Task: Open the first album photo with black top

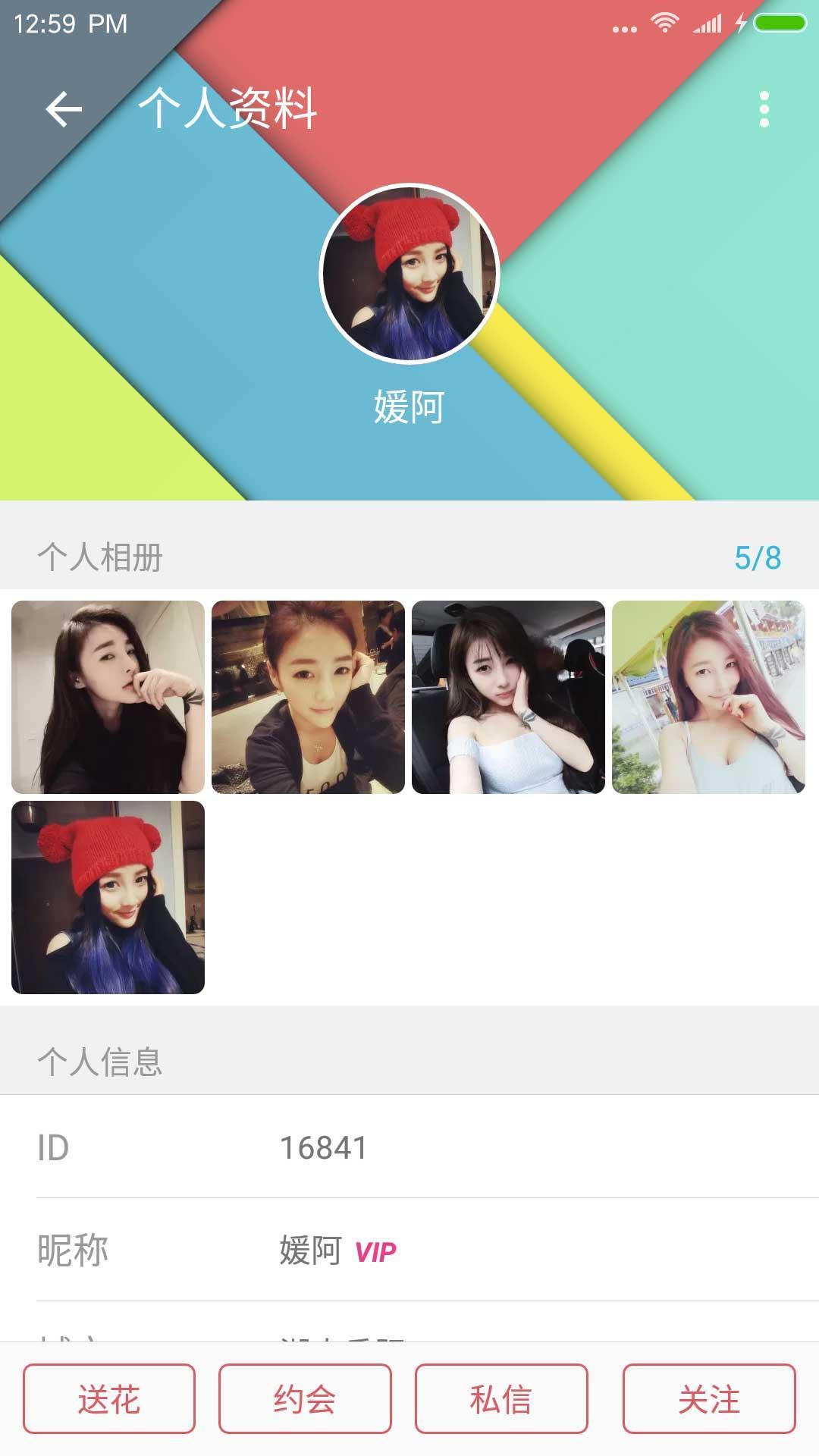Action: [108, 697]
